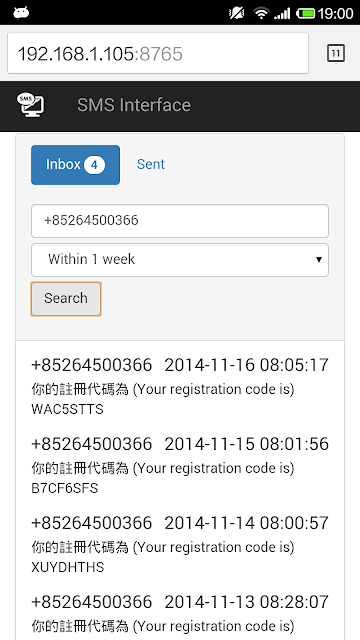The height and width of the screenshot is (640, 360).
Task: Hit the Search button
Action: pyautogui.click(x=66, y=298)
